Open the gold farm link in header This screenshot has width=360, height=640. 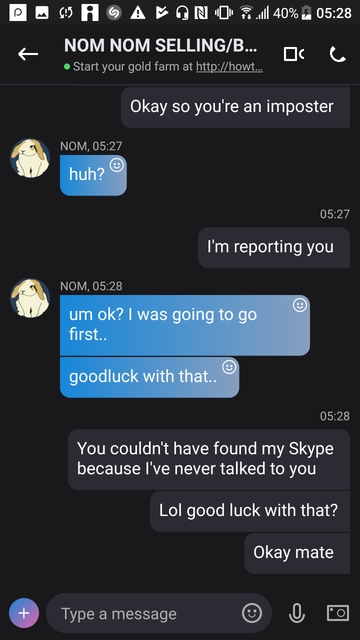pyautogui.click(x=229, y=67)
